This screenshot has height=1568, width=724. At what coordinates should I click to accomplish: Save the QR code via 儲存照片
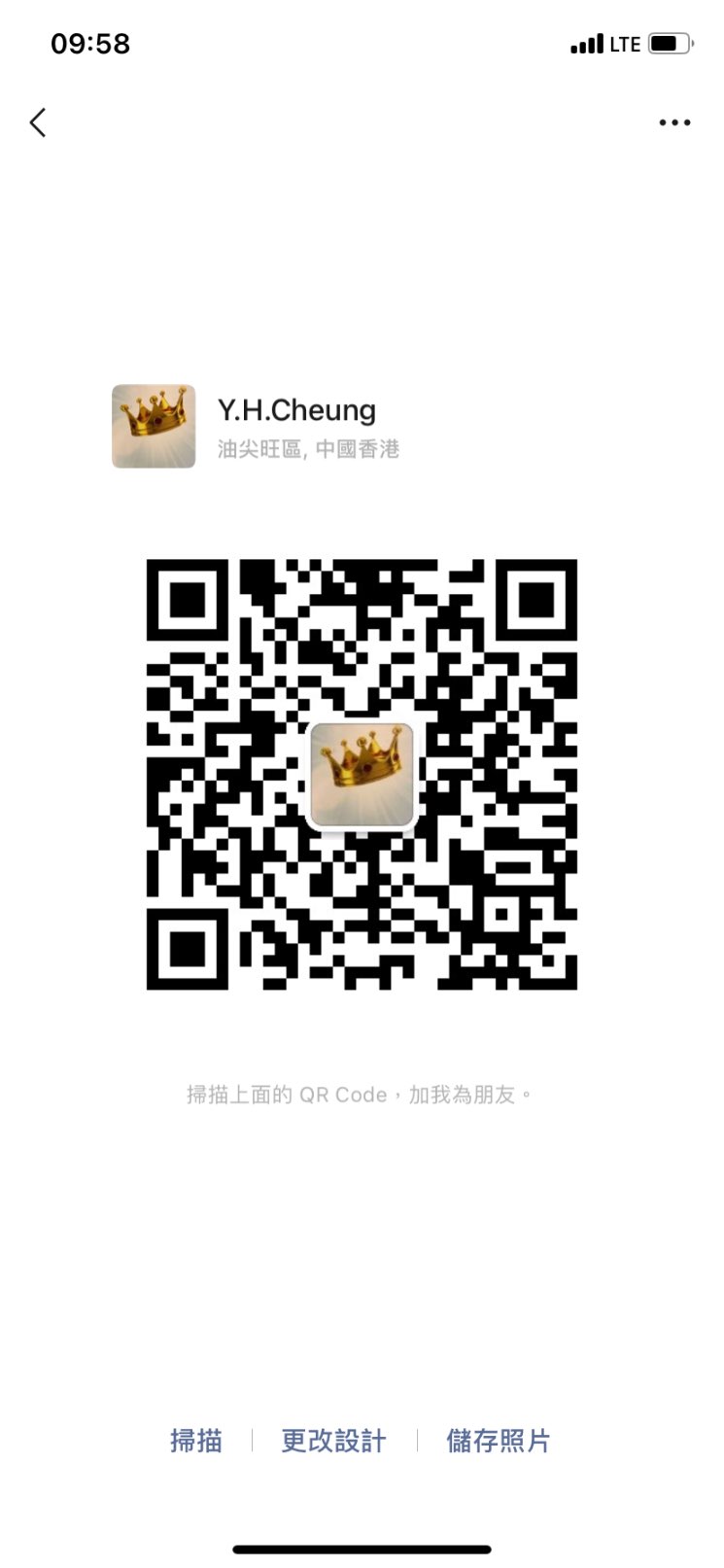tap(498, 1440)
